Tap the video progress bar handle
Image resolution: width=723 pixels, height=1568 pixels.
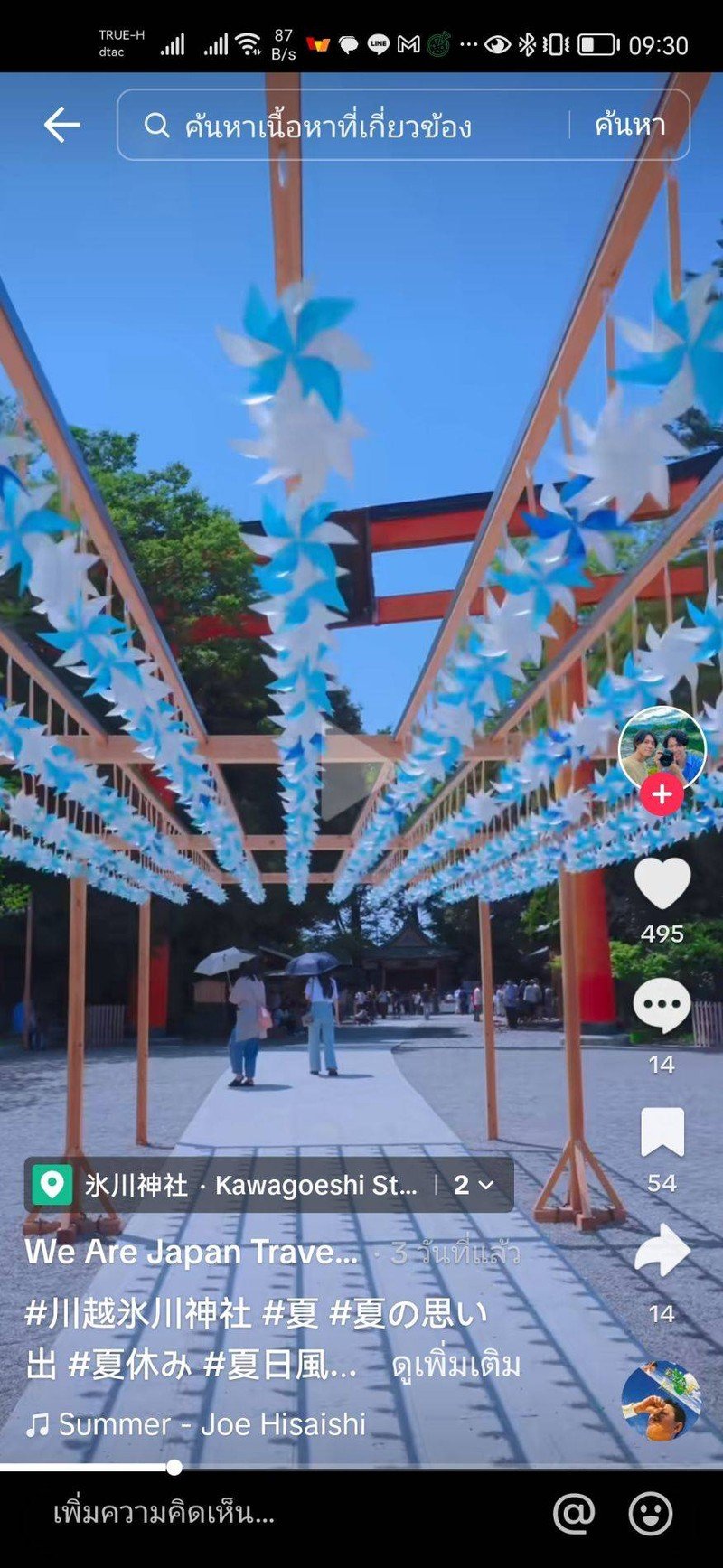[174, 1468]
